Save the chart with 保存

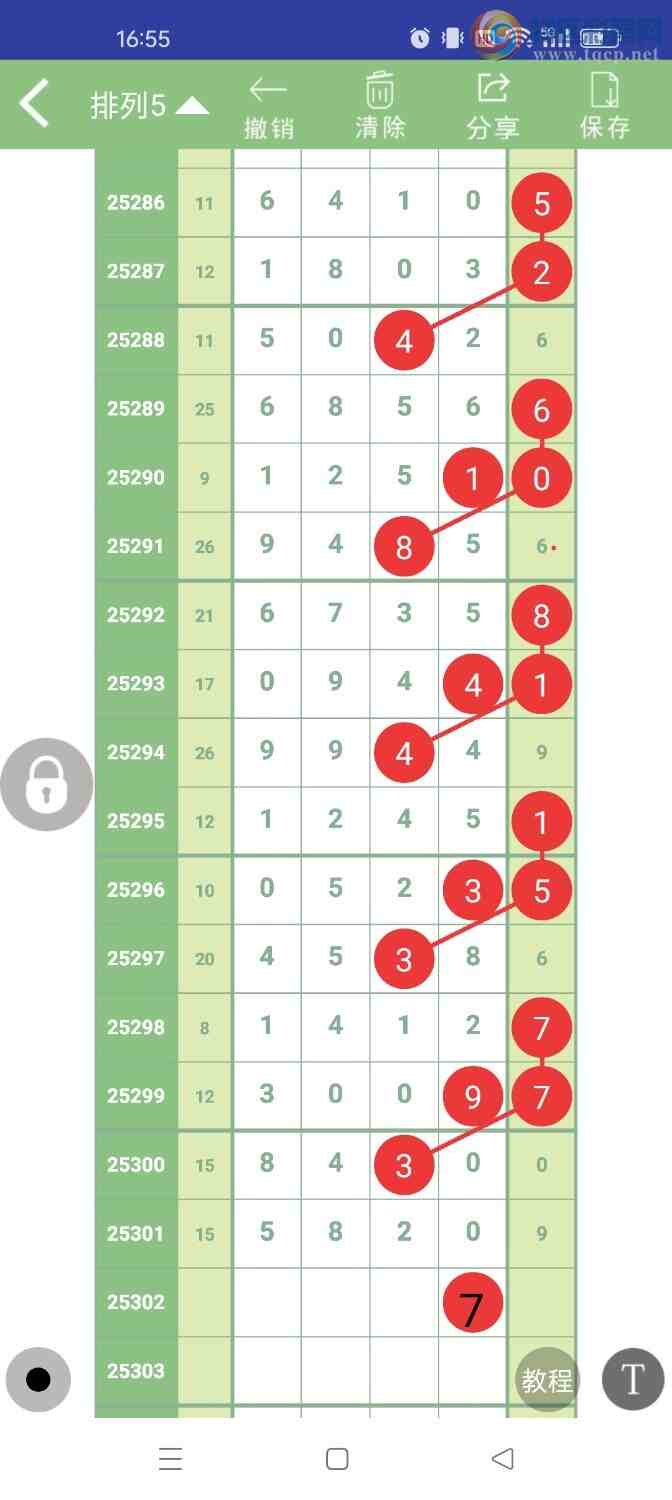pos(605,106)
